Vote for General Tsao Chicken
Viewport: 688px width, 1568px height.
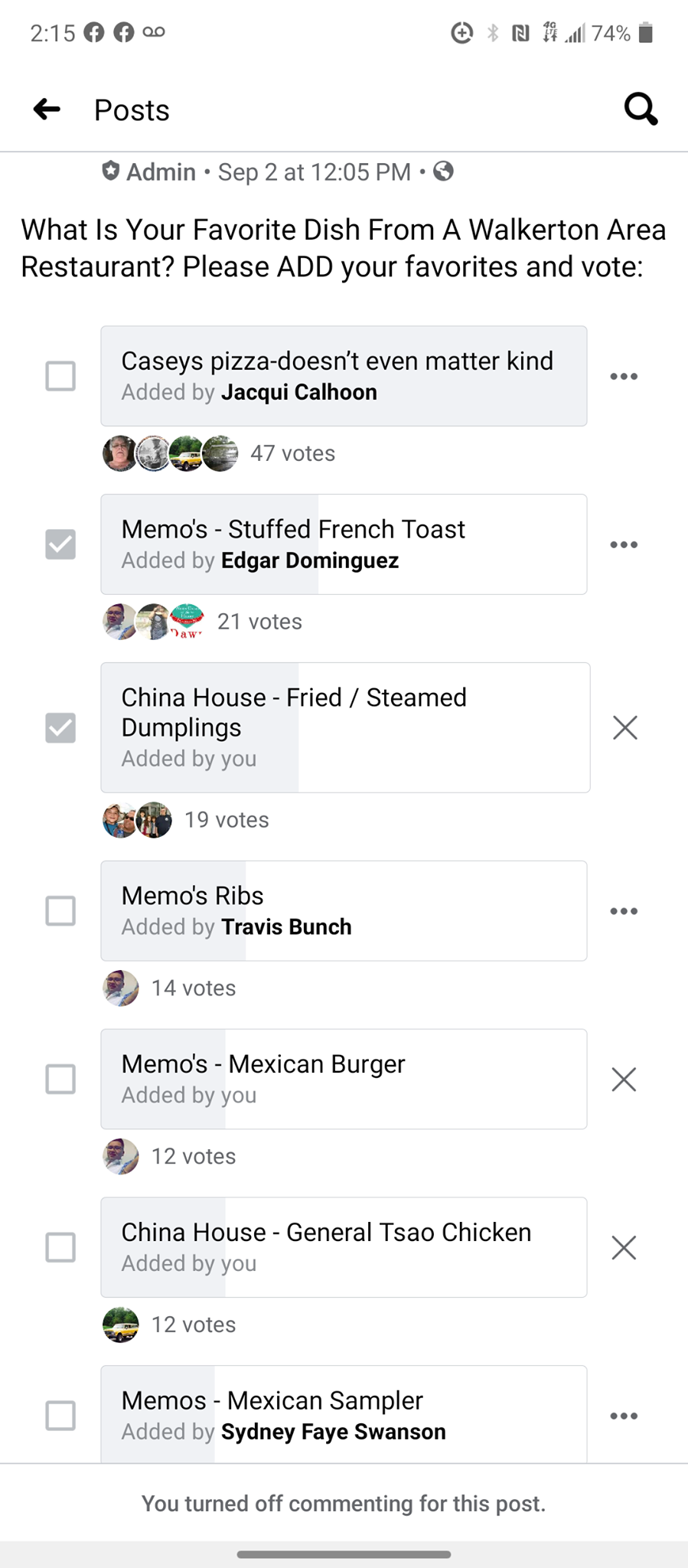click(x=60, y=1248)
